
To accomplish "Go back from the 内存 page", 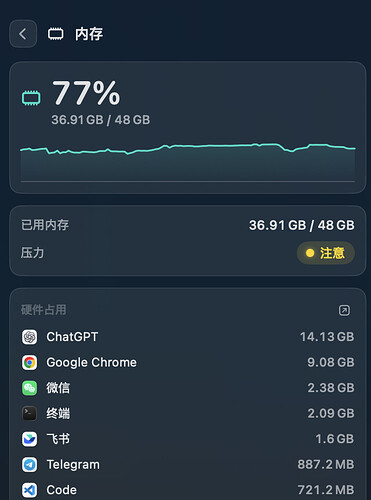I will (23, 34).
